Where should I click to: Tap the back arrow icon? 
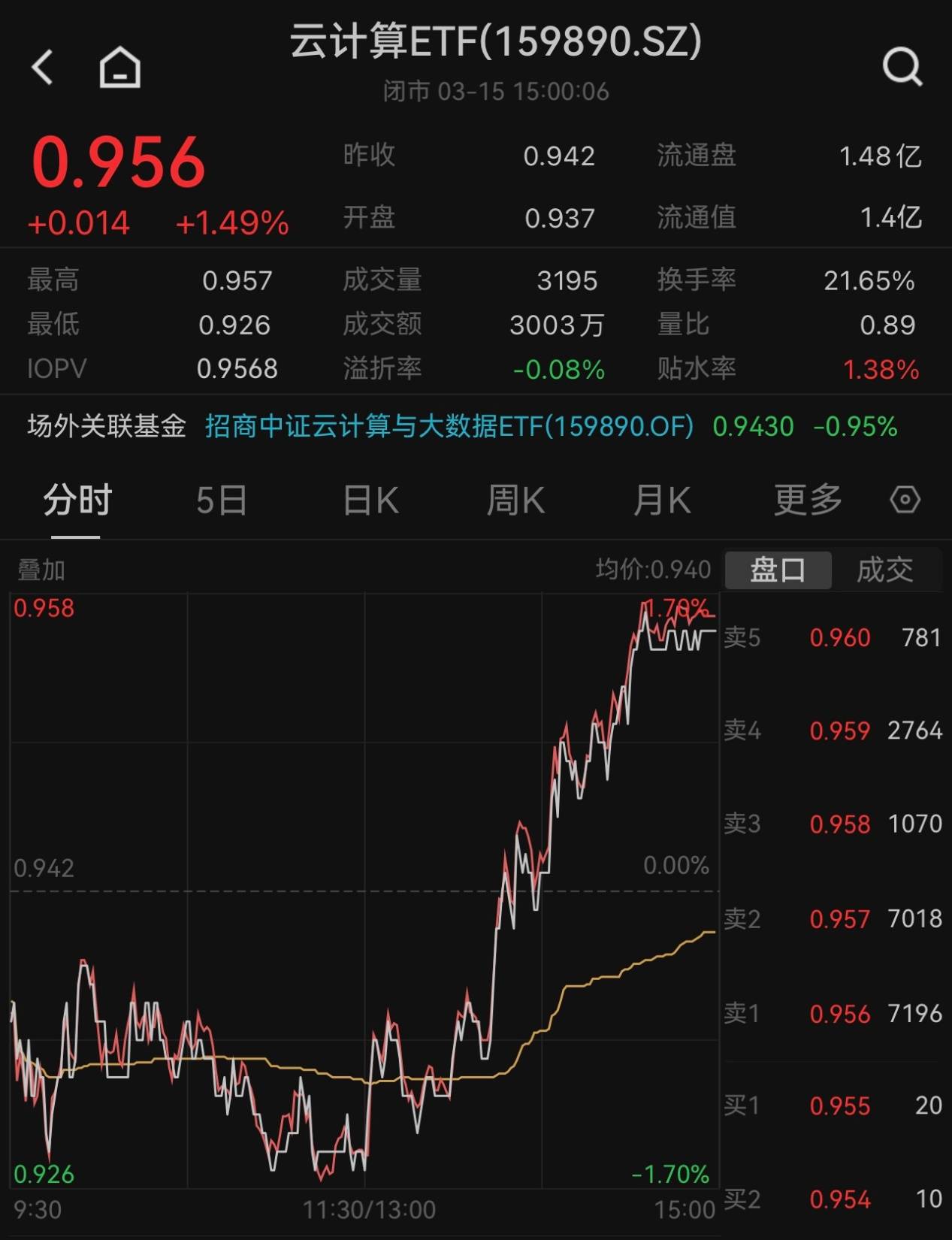(43, 66)
